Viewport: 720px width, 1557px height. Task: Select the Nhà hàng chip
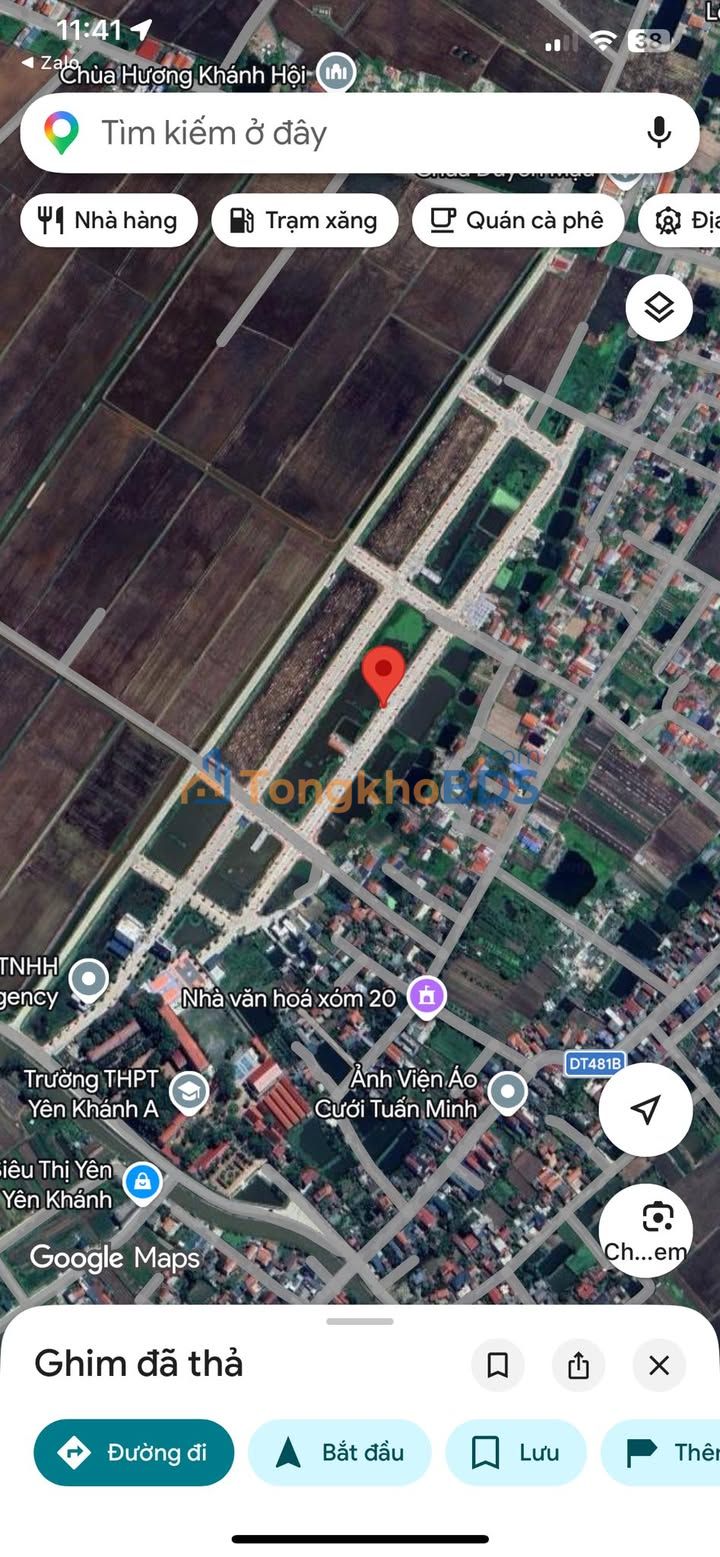[x=109, y=220]
